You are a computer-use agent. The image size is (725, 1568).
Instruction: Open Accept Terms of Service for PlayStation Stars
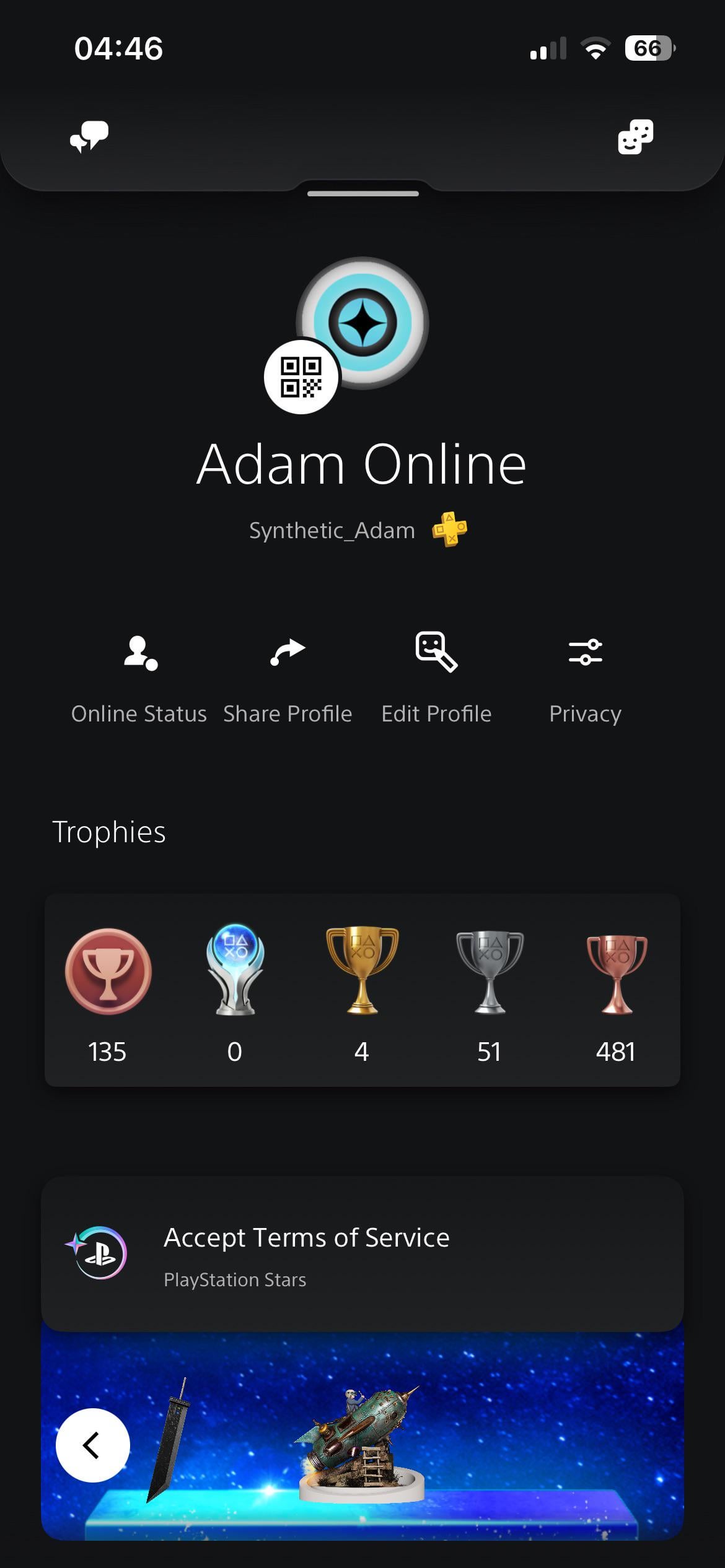pyautogui.click(x=362, y=1253)
